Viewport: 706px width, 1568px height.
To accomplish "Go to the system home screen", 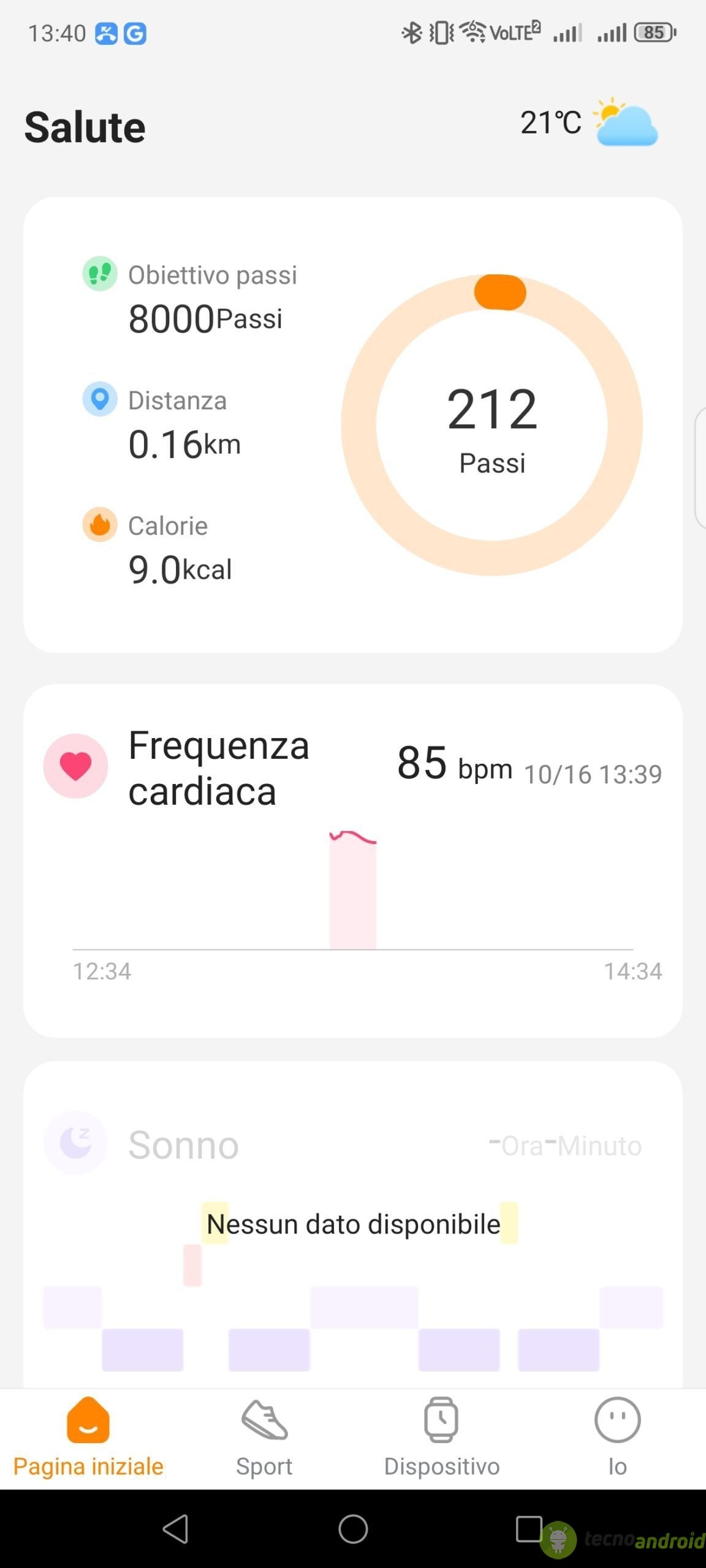I will pyautogui.click(x=353, y=1529).
